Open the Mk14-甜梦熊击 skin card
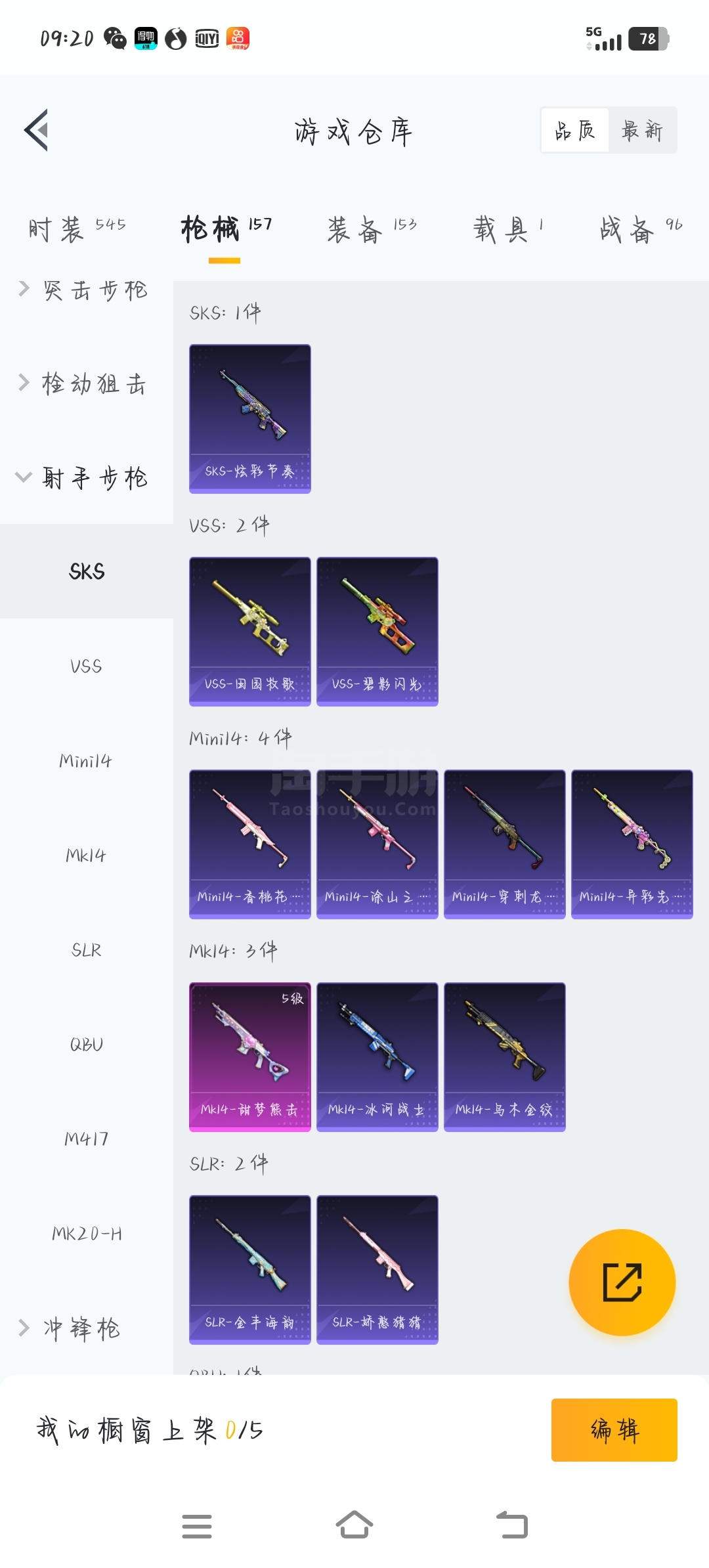 point(250,1057)
